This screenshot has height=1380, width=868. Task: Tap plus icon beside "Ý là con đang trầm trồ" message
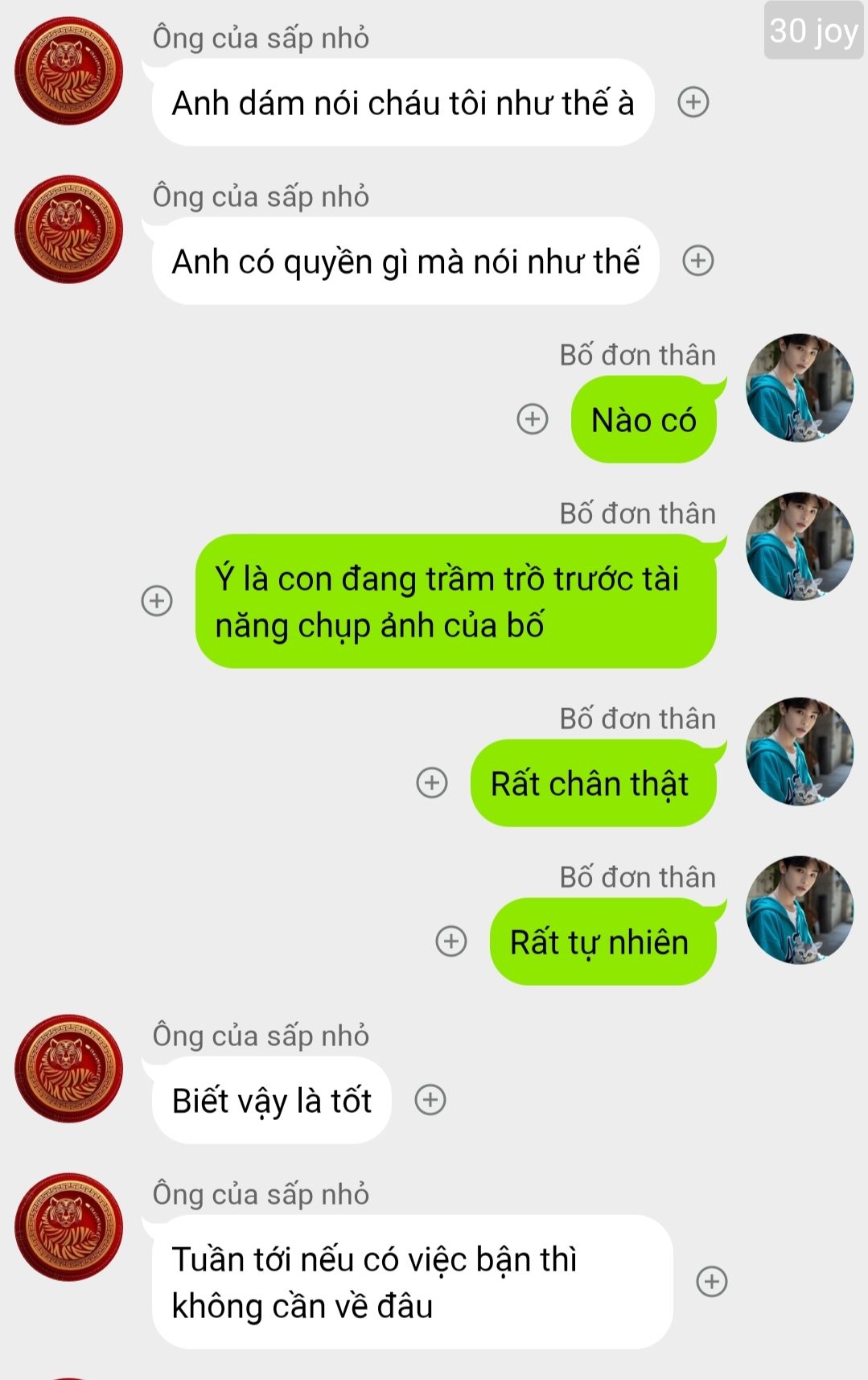pos(157,600)
